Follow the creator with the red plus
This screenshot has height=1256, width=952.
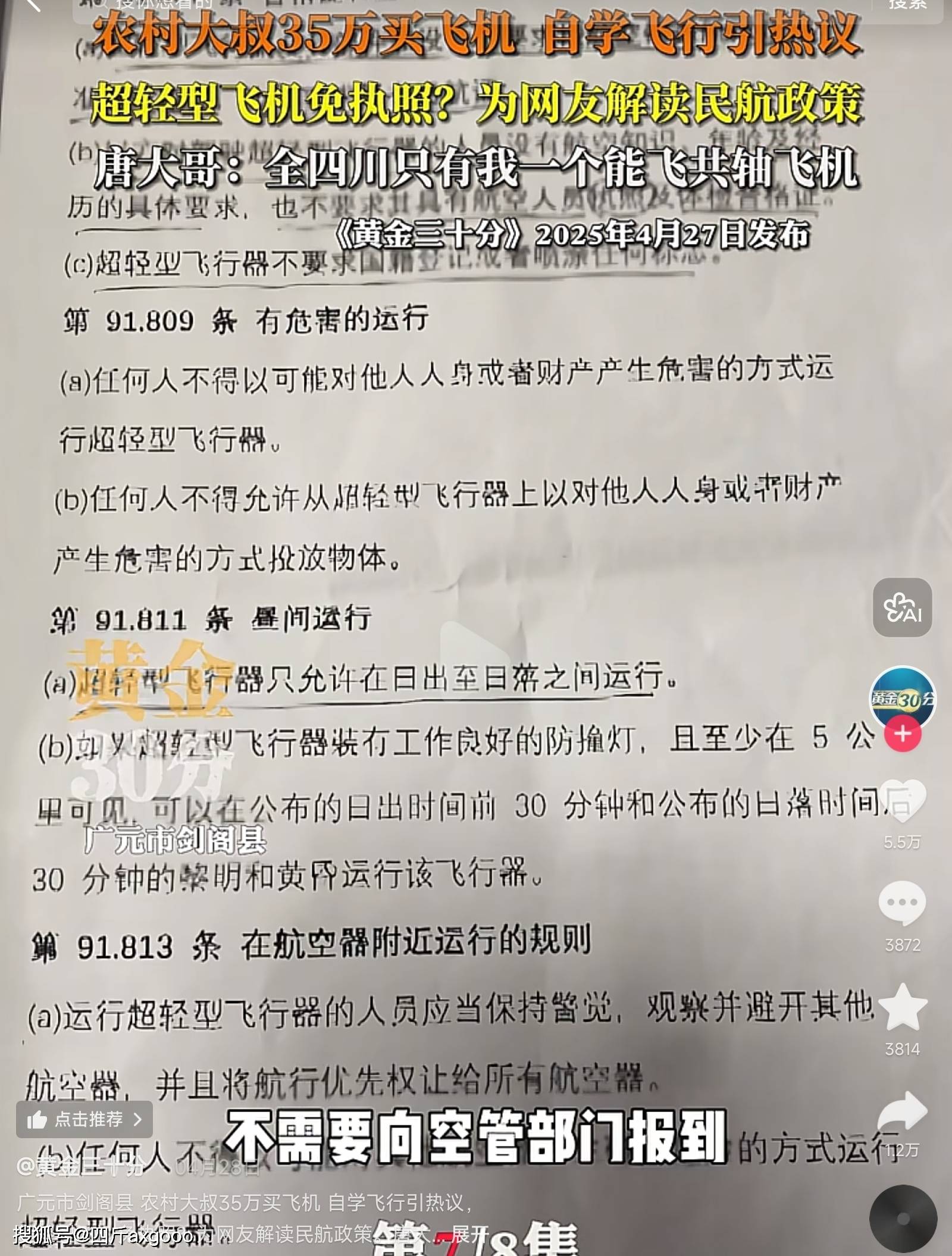[x=902, y=734]
